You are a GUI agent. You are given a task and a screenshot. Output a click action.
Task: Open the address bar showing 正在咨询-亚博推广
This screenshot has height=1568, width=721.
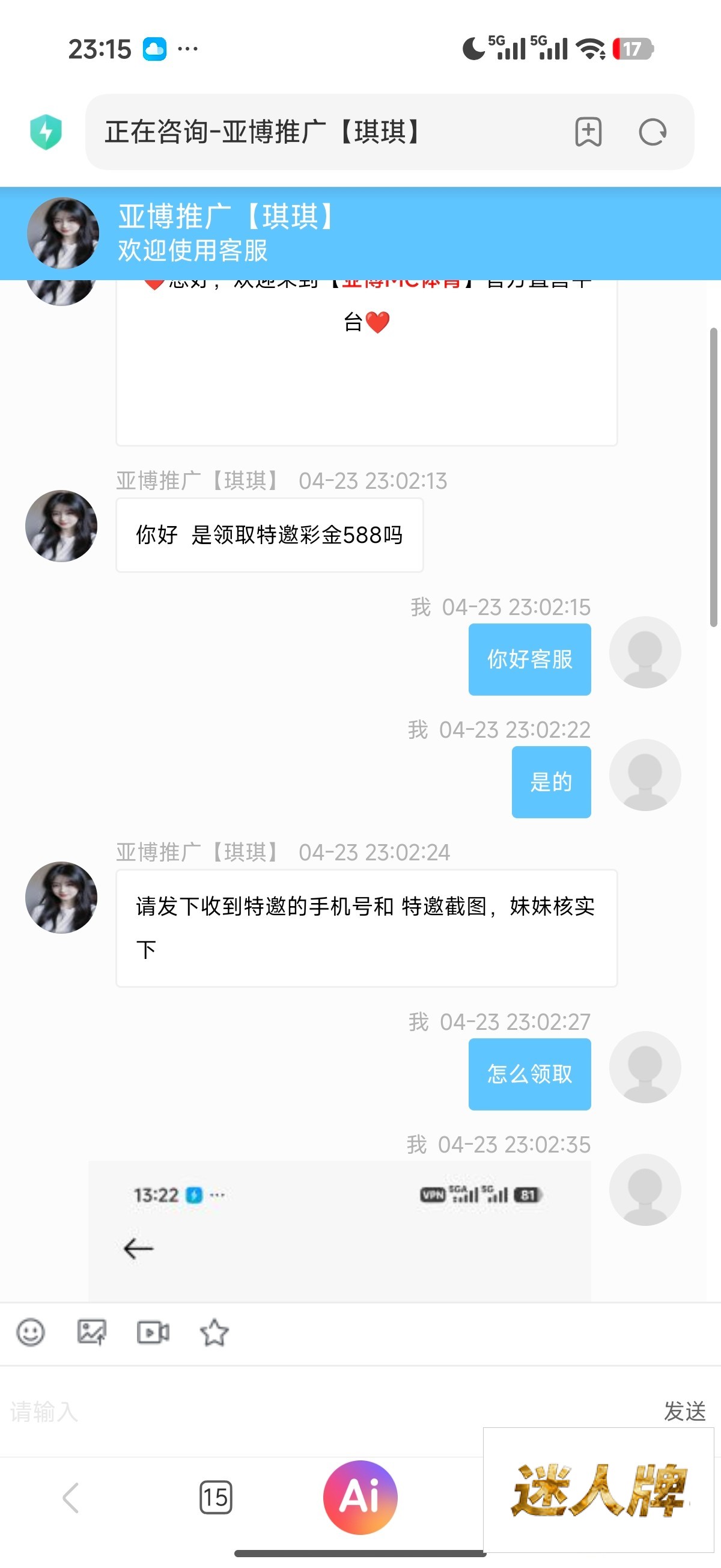pyautogui.click(x=329, y=132)
